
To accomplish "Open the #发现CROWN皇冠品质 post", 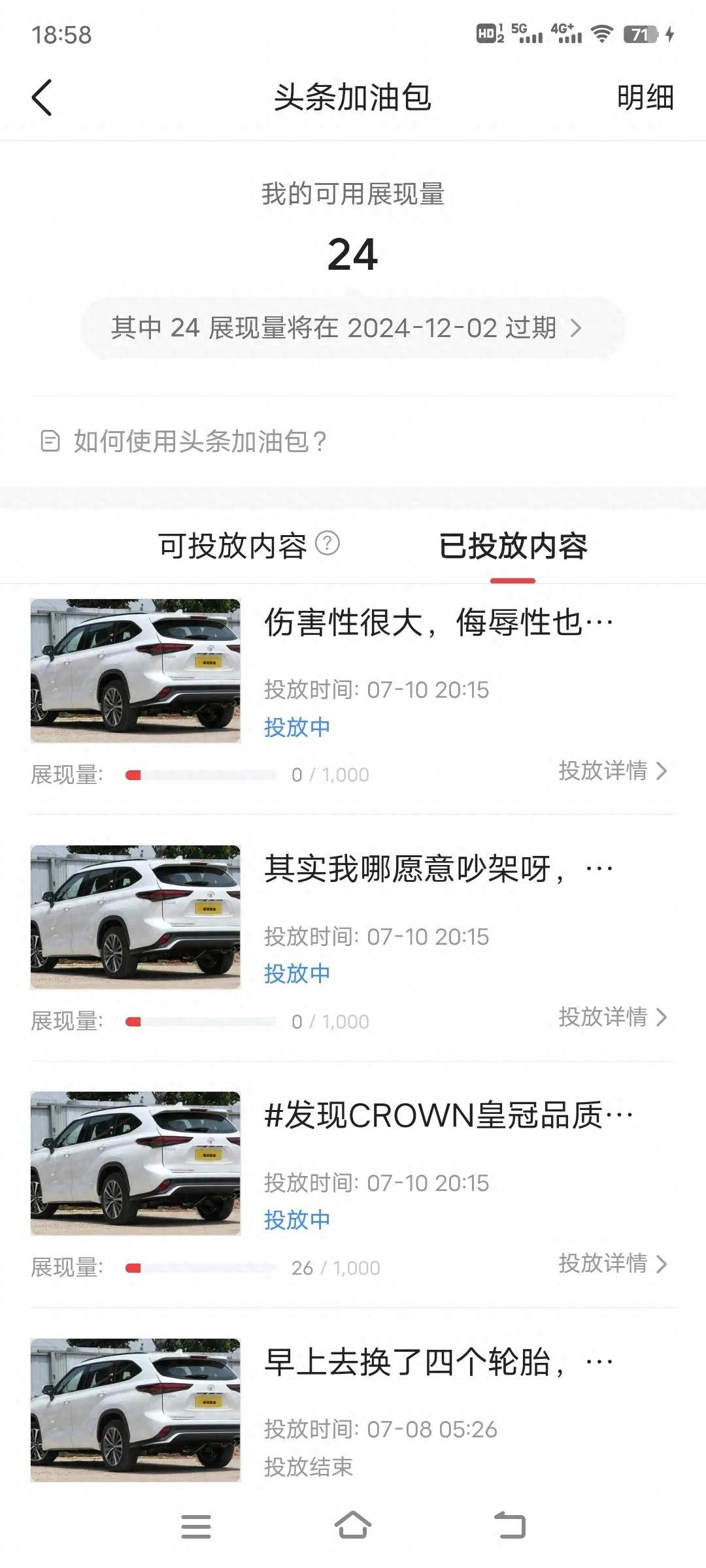I will click(x=448, y=1115).
